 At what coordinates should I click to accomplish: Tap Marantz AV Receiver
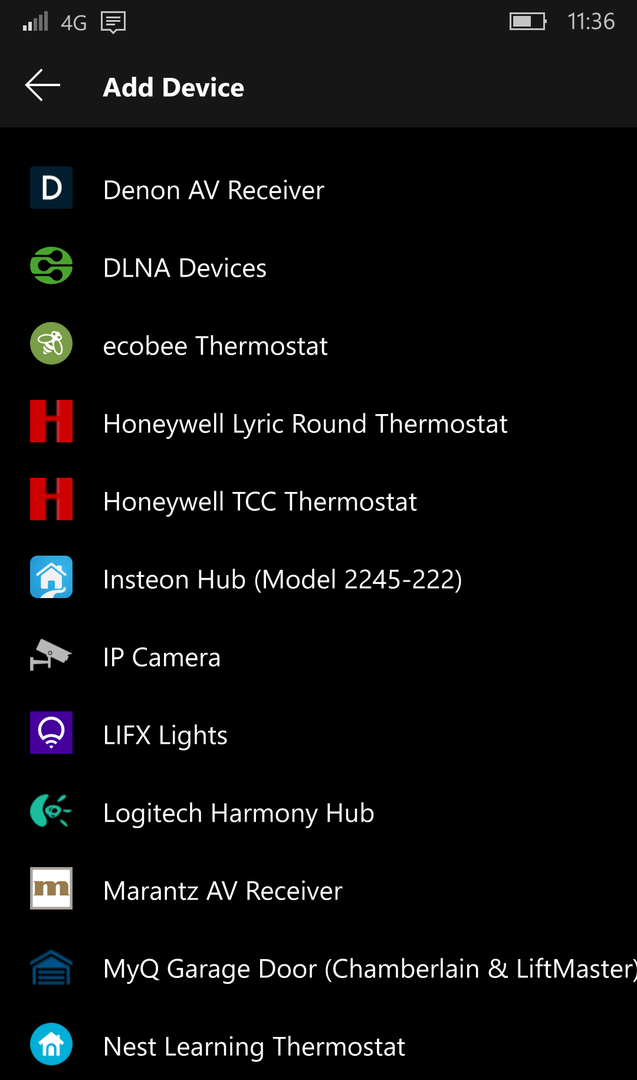point(222,892)
